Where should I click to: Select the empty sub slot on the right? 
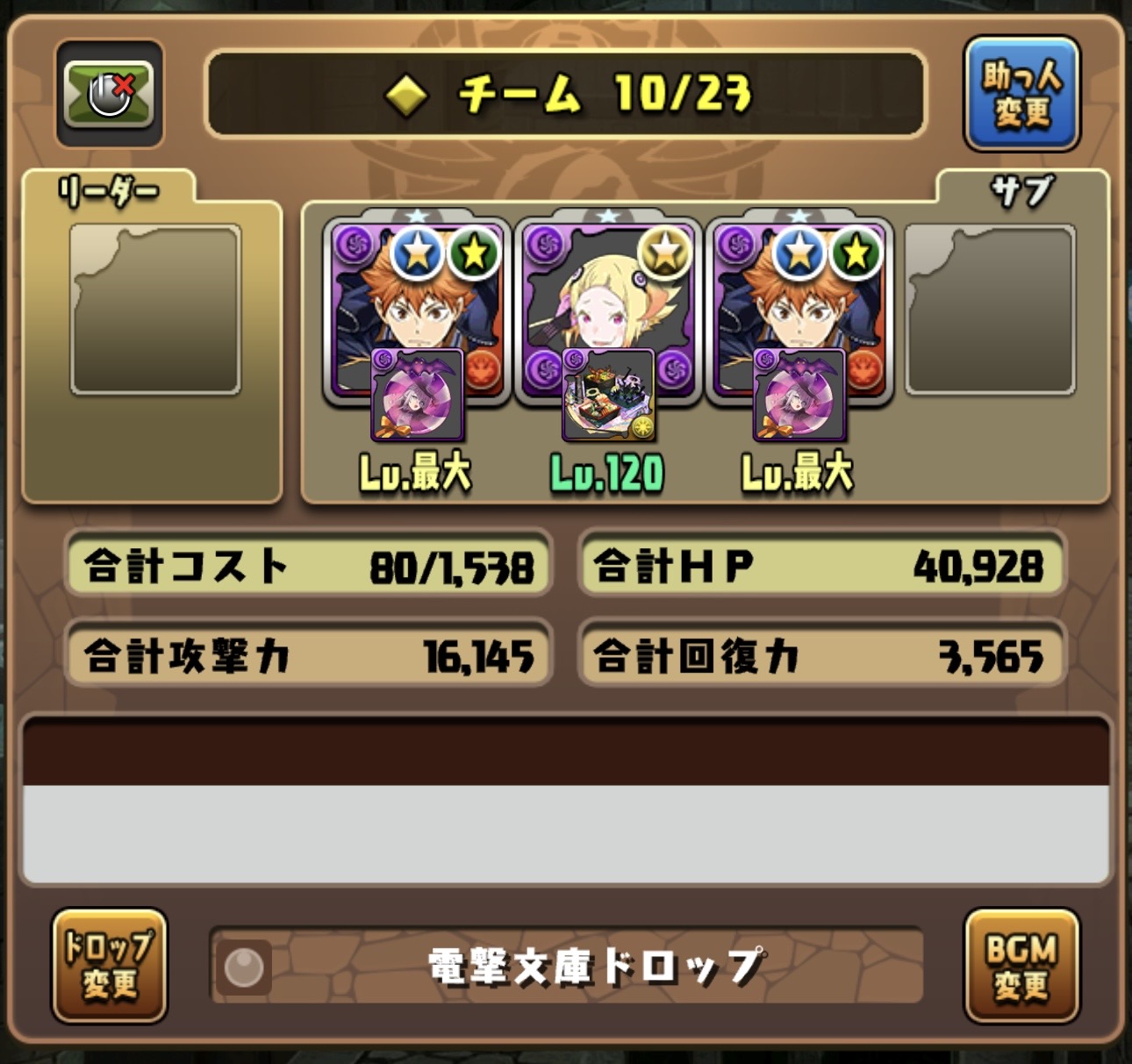tap(990, 310)
